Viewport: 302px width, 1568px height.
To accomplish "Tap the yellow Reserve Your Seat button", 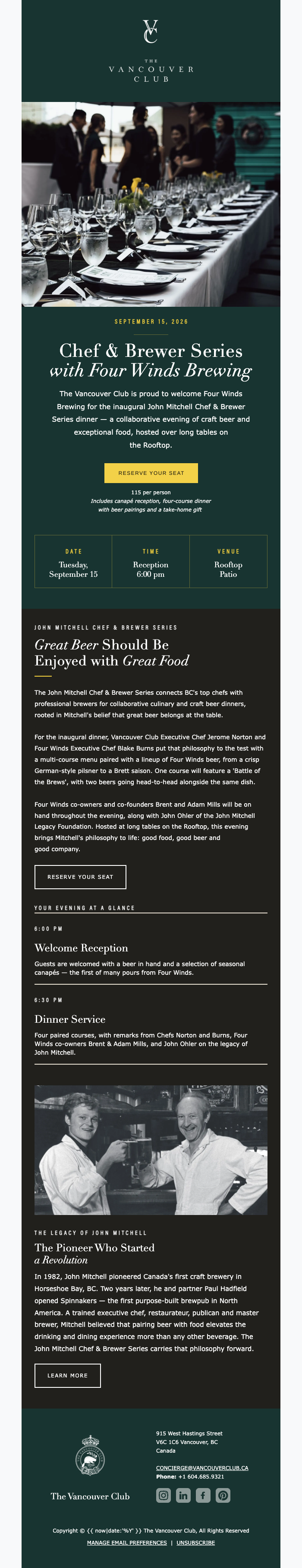I will pos(151,473).
